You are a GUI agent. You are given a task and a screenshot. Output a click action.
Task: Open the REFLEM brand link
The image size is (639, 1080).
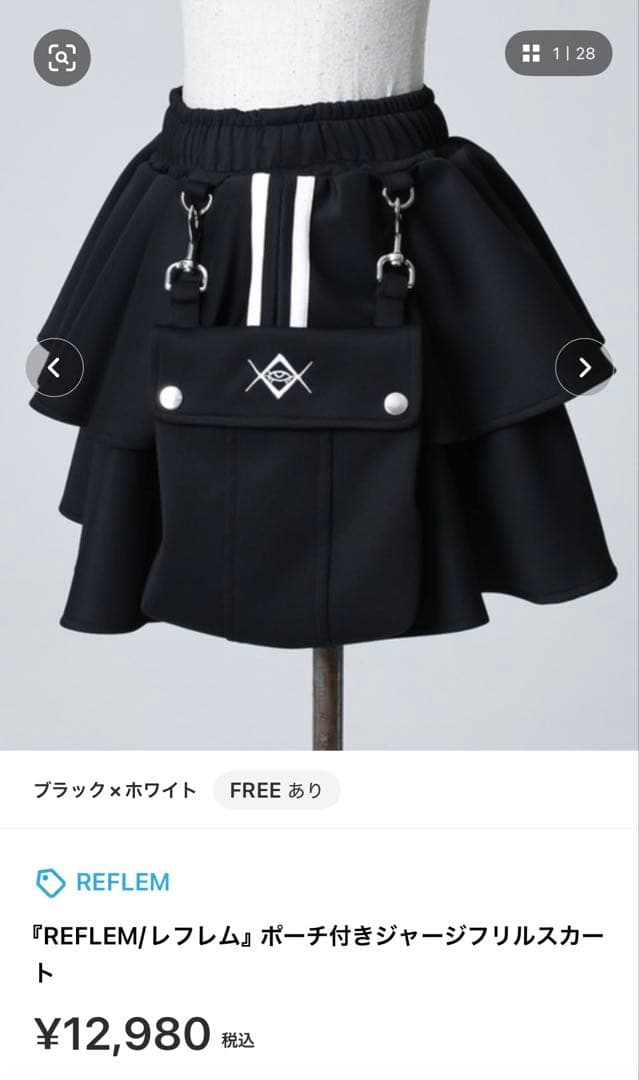(103, 882)
